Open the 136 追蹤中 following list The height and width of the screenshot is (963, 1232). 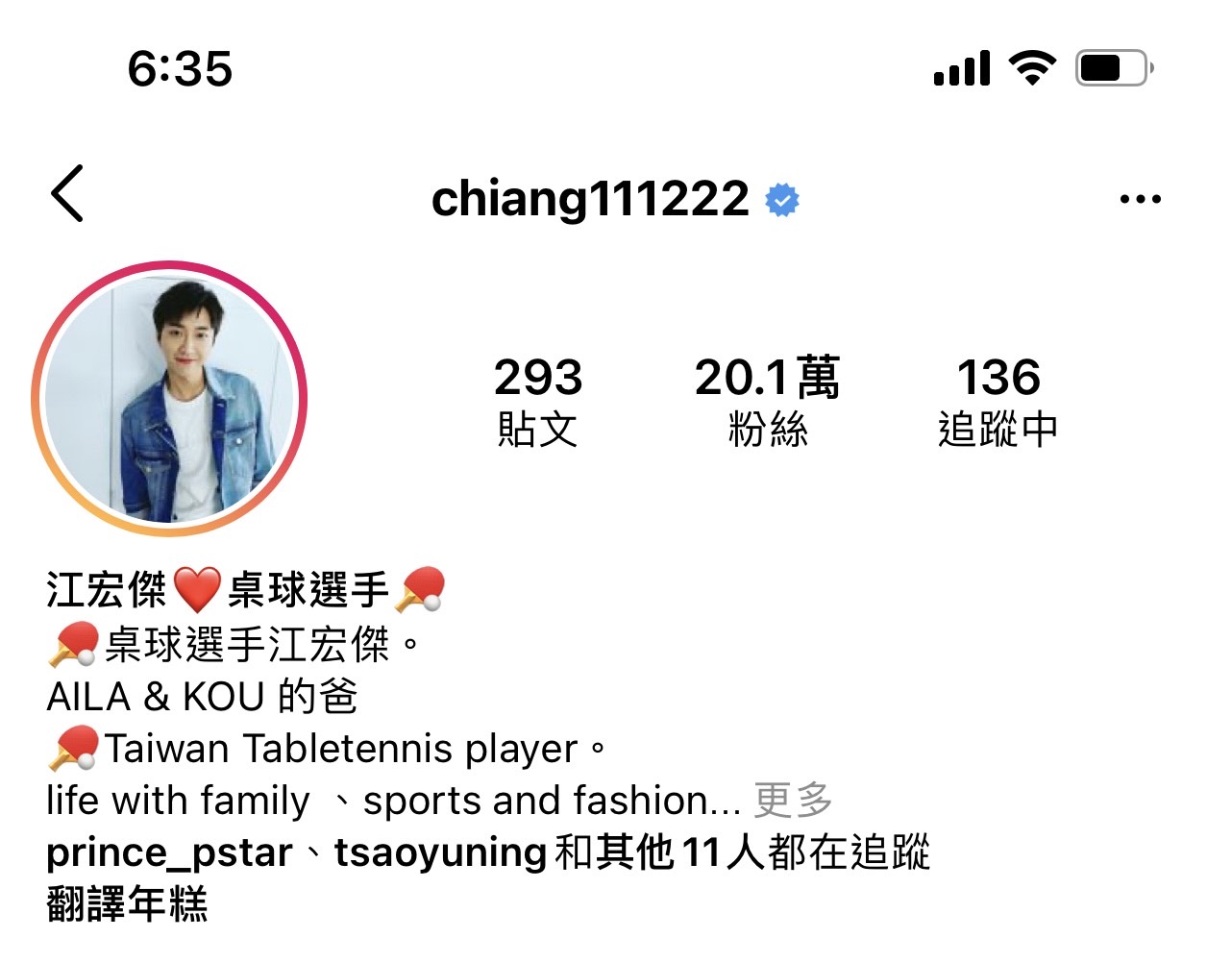[998, 401]
